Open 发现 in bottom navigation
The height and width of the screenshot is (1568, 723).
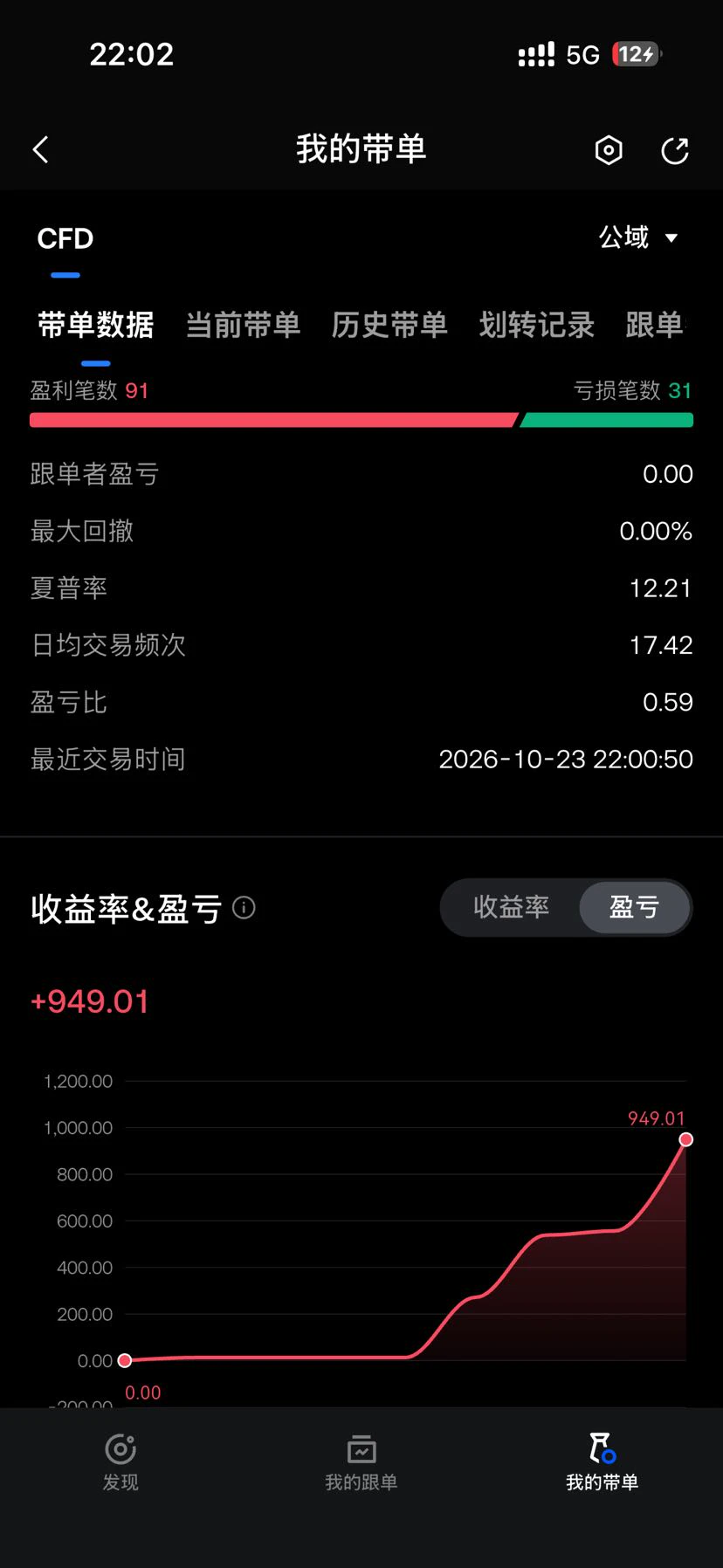coord(120,1462)
